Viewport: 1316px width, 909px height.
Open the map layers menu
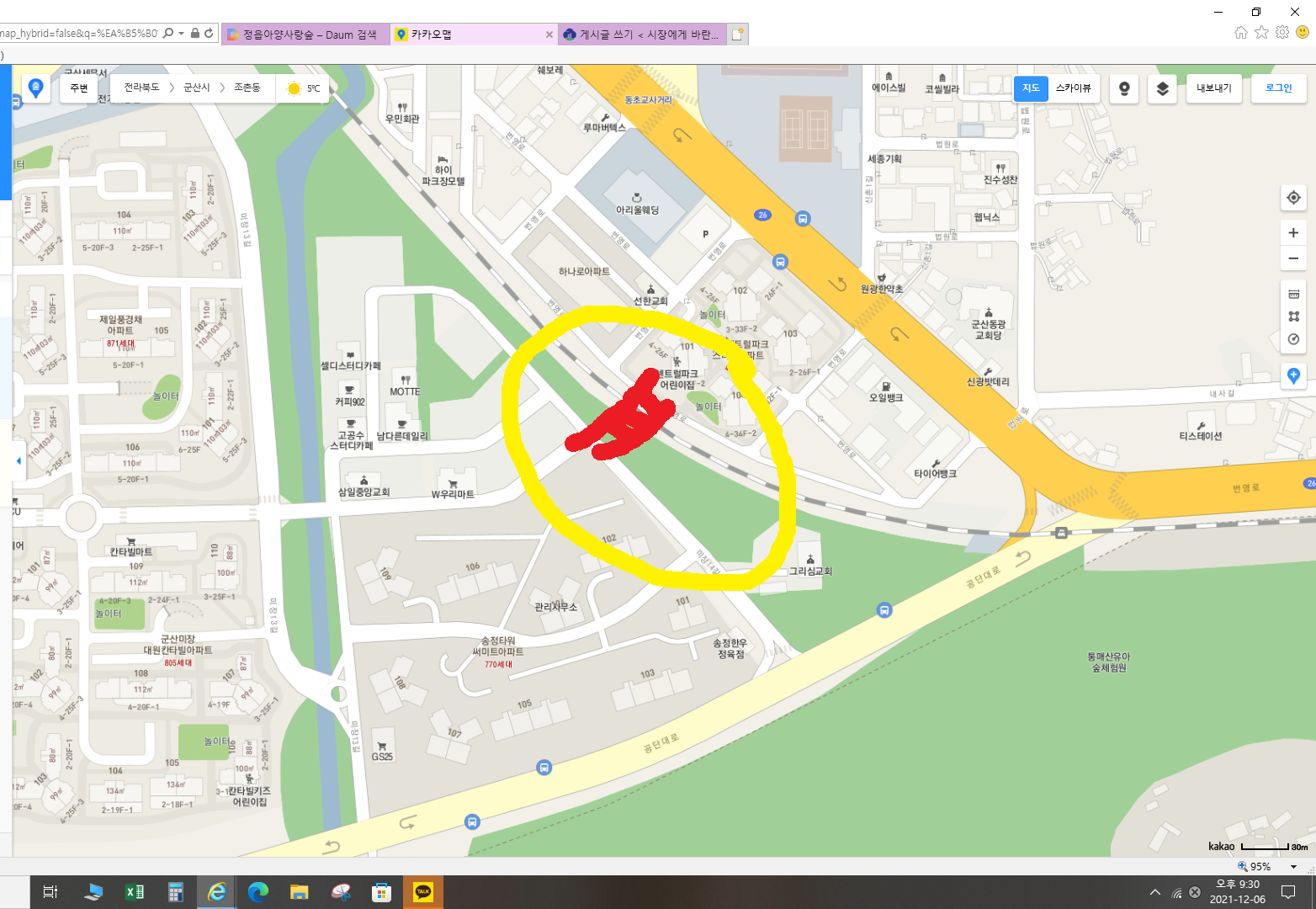(x=1162, y=88)
